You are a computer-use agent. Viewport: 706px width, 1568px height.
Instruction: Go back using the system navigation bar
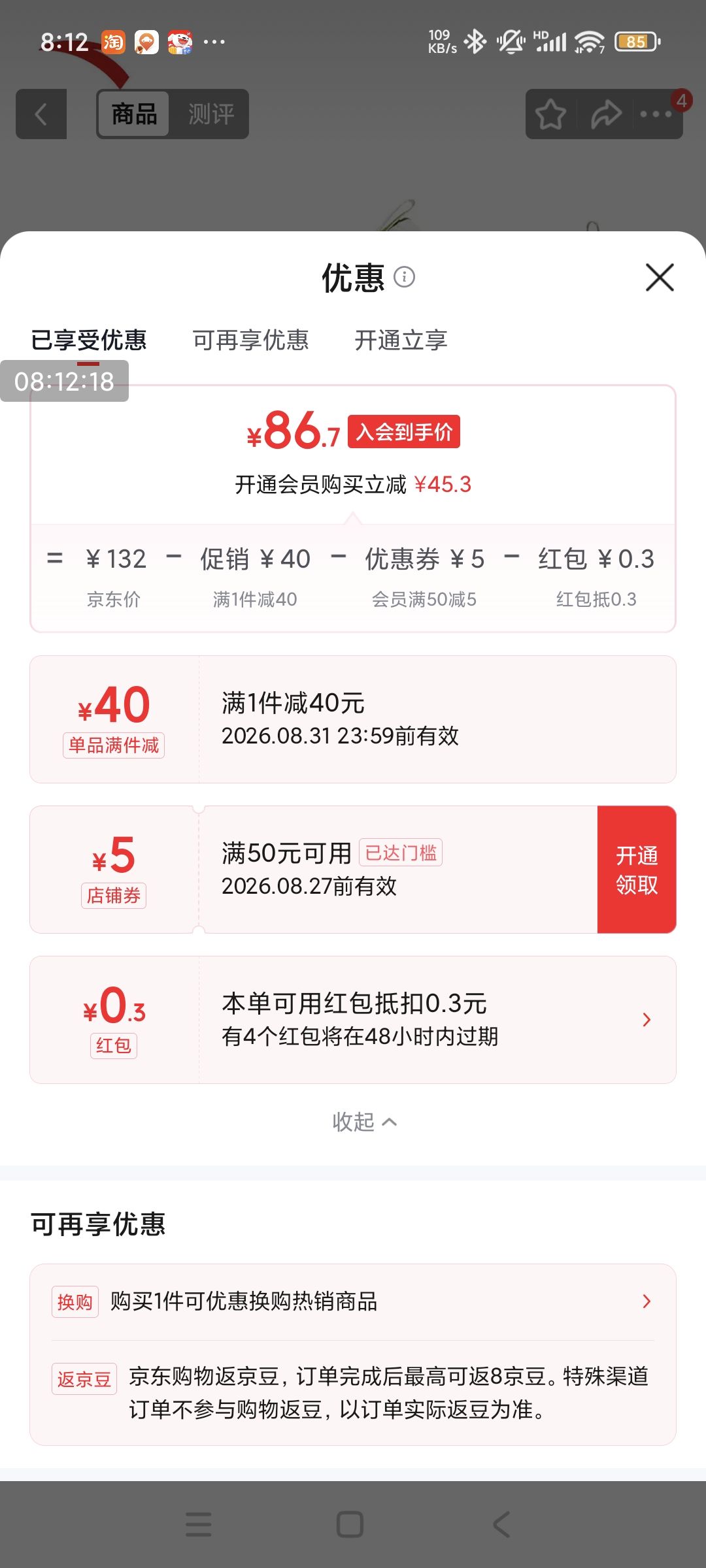tap(501, 1524)
